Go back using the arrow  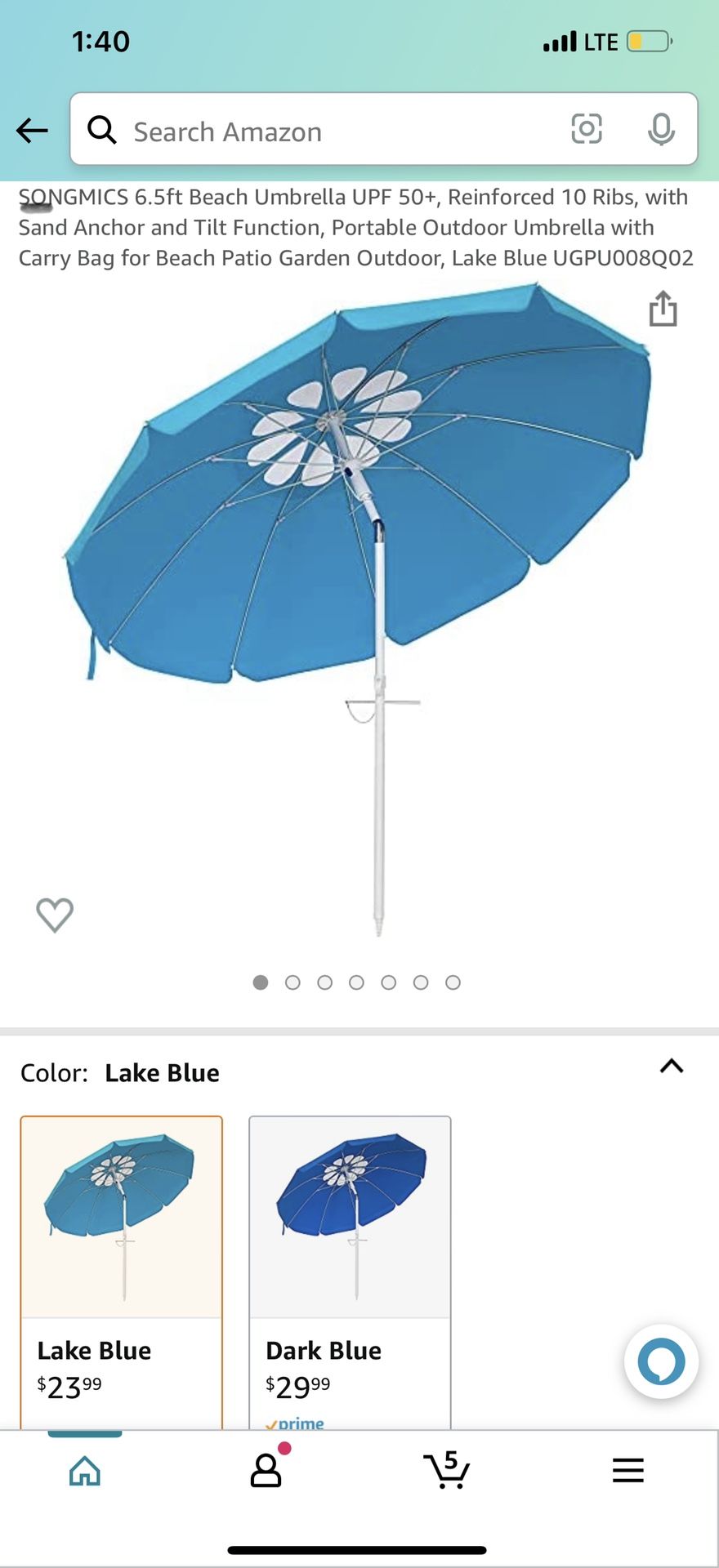tap(33, 131)
